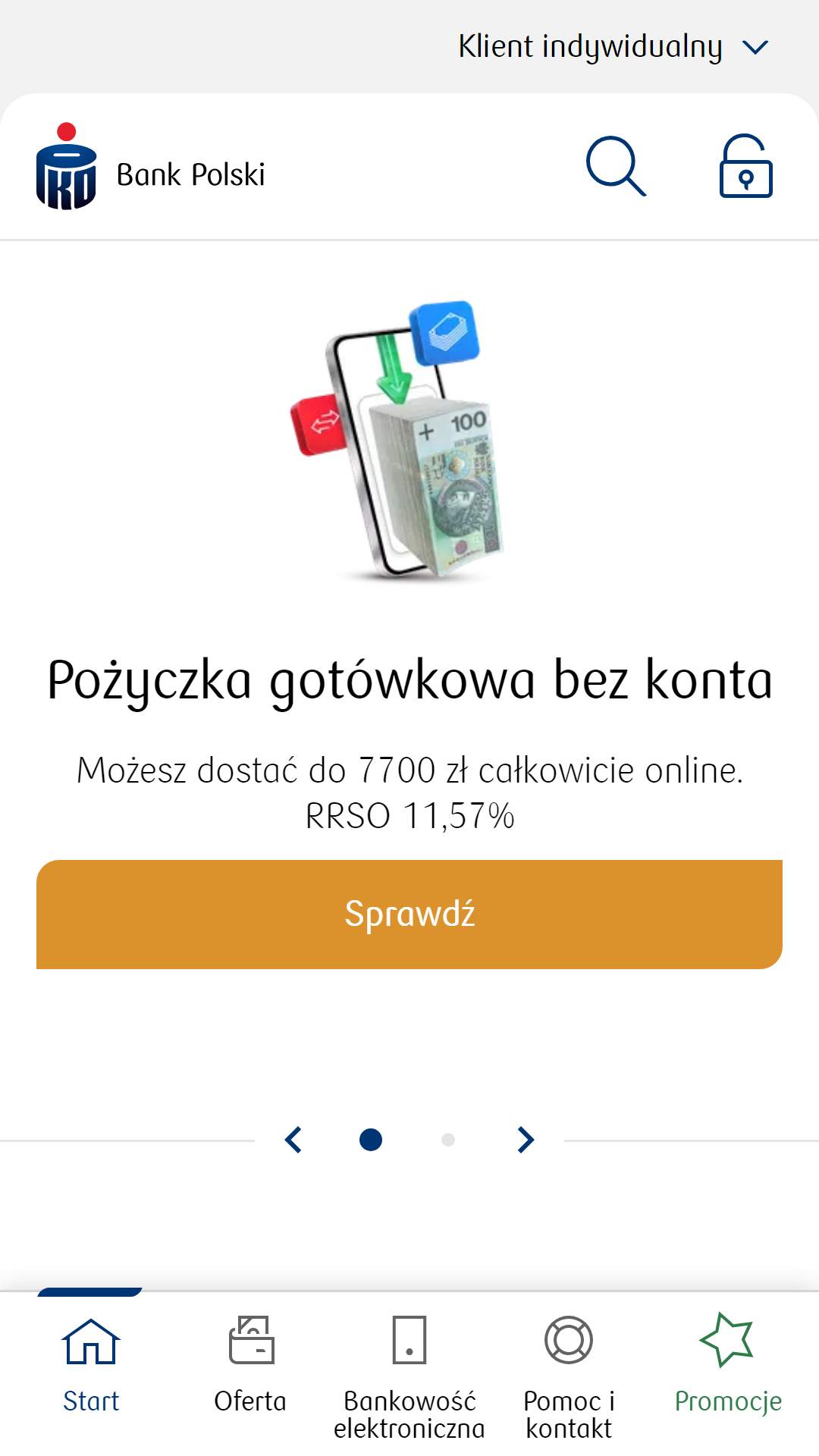Viewport: 819px width, 1456px height.
Task: Open the PKO Bank Polski logo home link
Action: click(150, 167)
